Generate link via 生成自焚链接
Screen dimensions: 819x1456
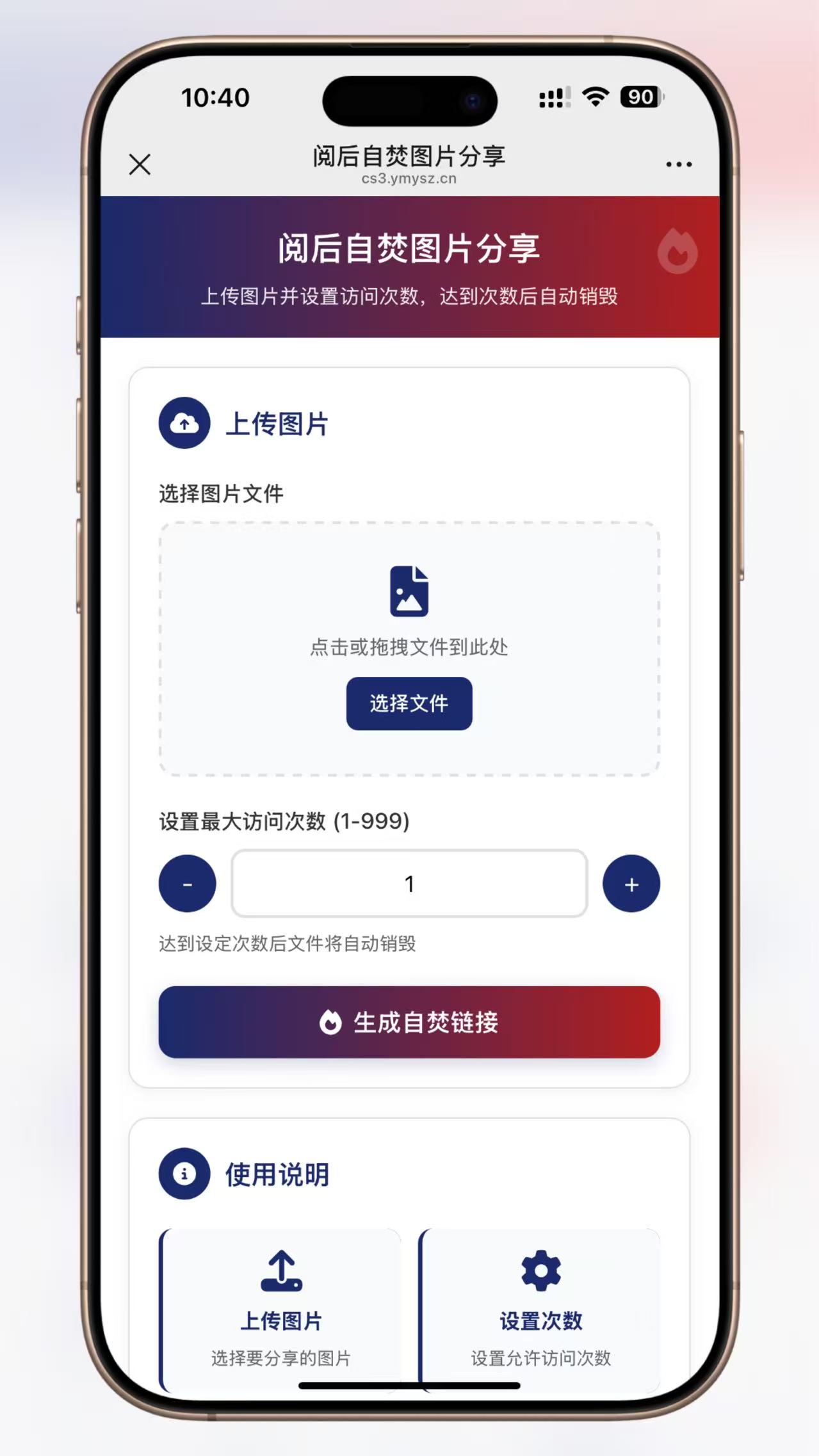(409, 1022)
